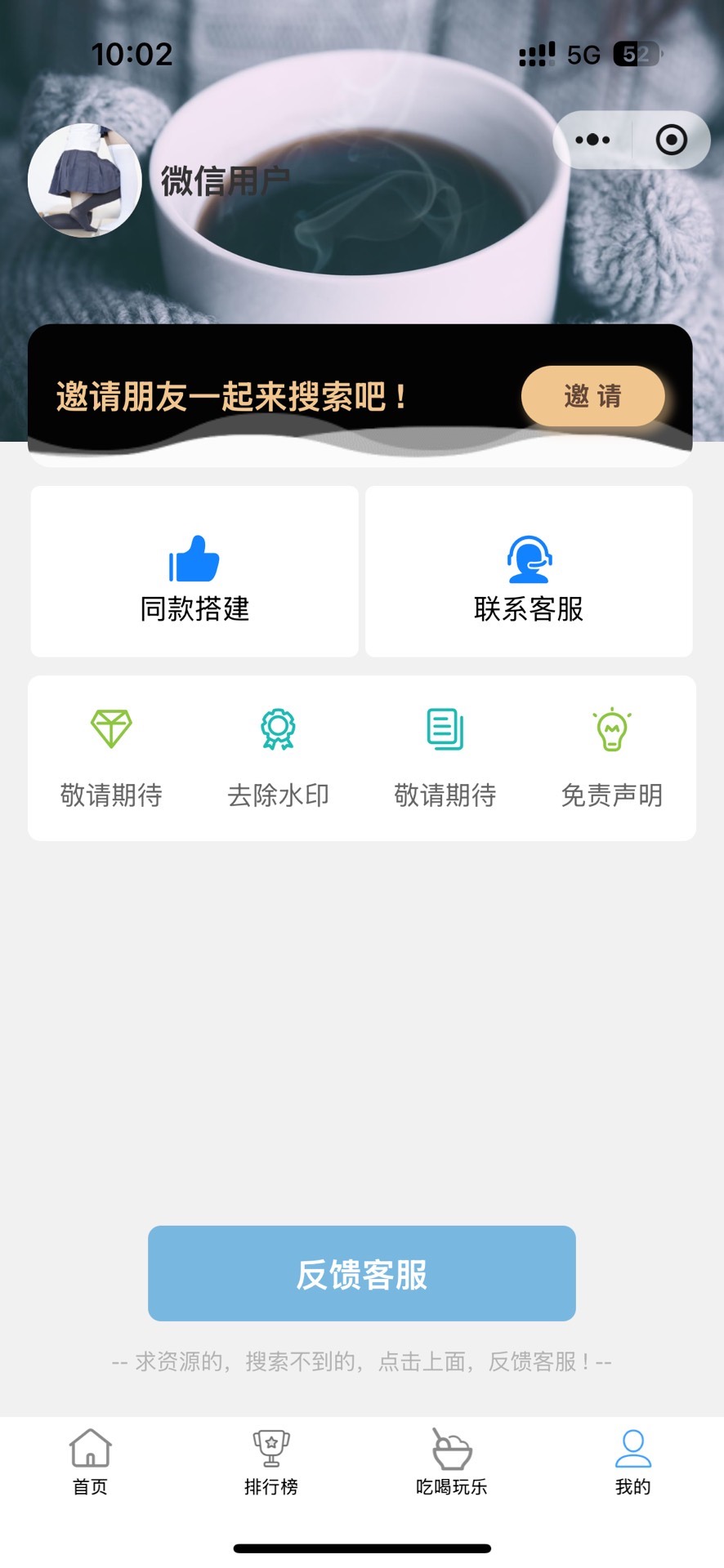Viewport: 724px width, 1568px height.
Task: Select the 我的 tab
Action: pos(632,1462)
